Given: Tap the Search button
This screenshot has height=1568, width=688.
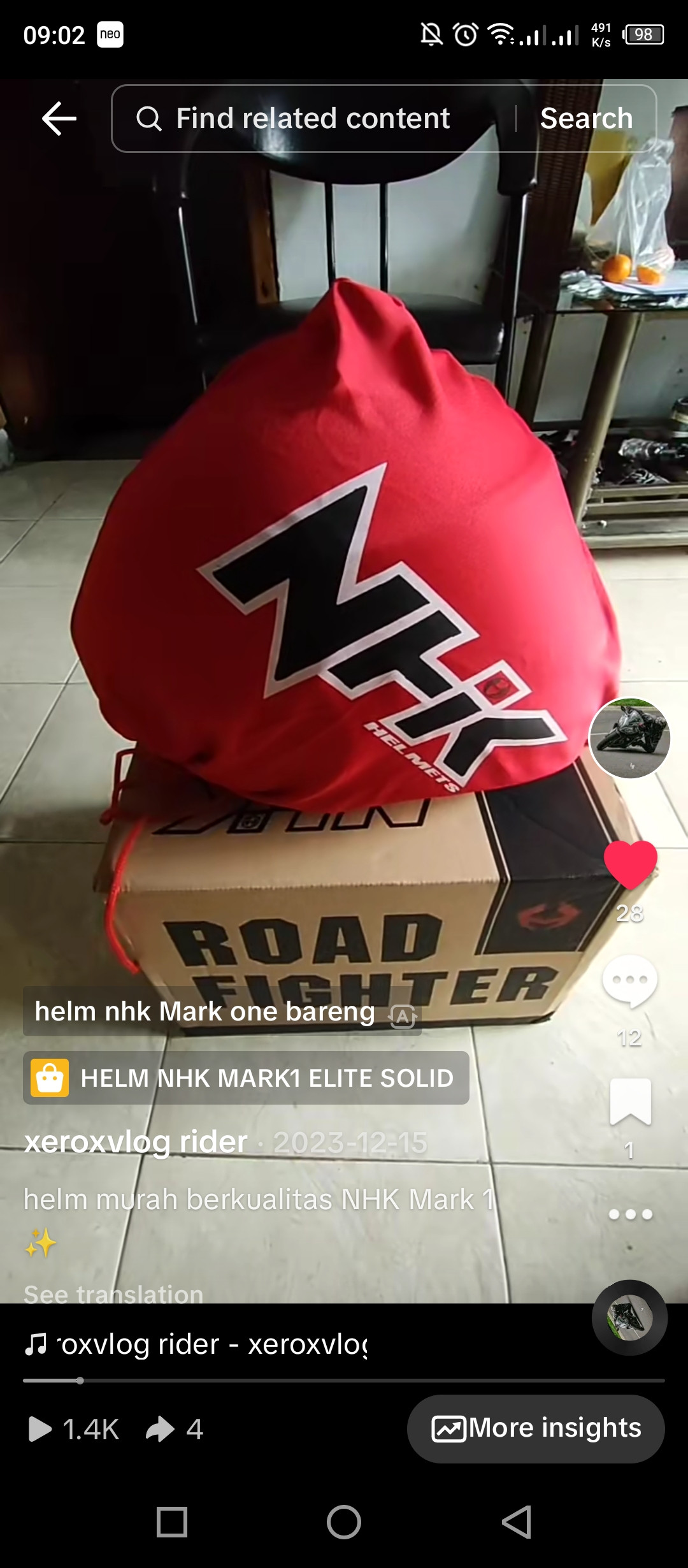Looking at the screenshot, I should 586,119.
